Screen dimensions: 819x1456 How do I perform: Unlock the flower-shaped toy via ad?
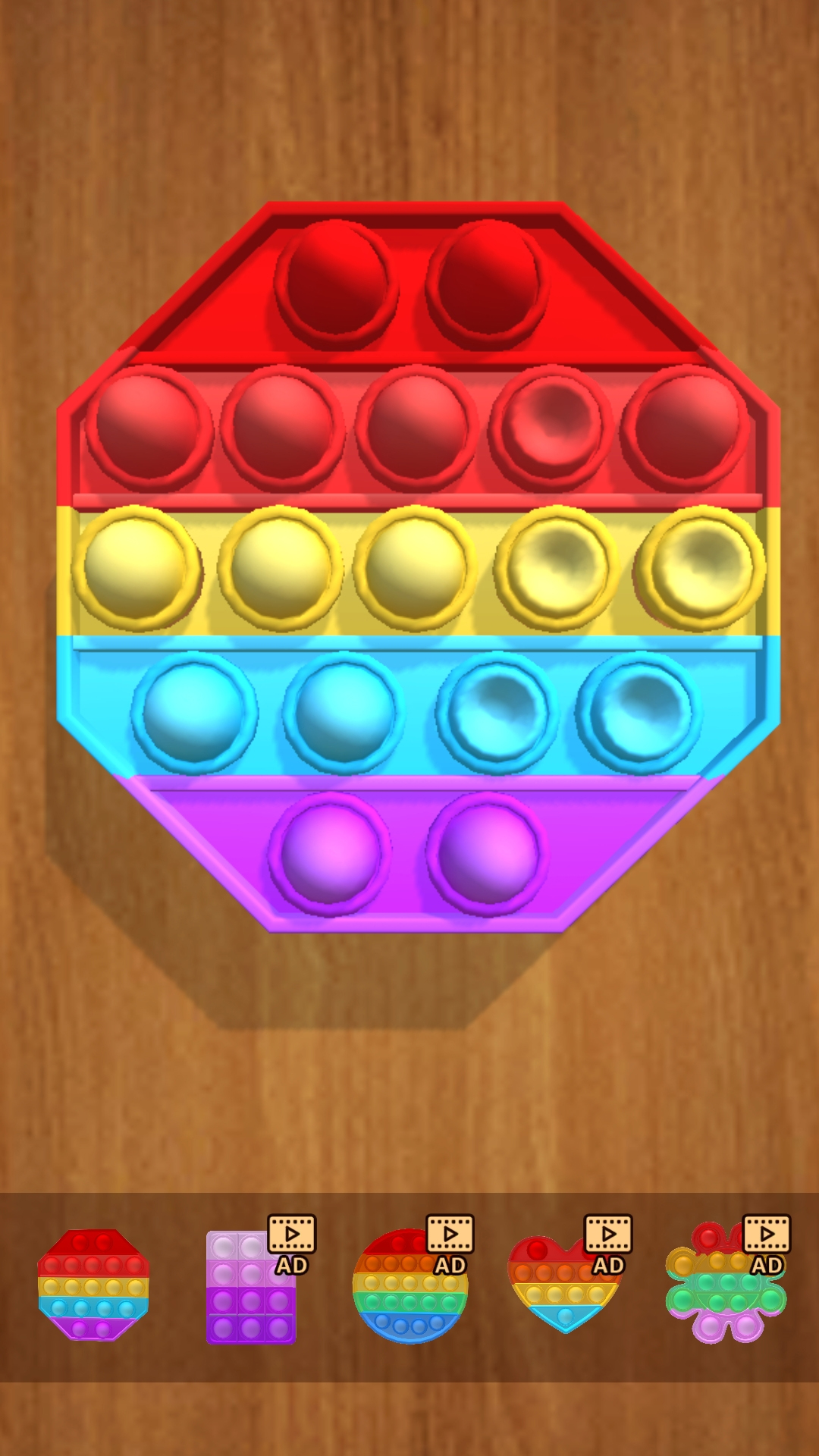726,1282
